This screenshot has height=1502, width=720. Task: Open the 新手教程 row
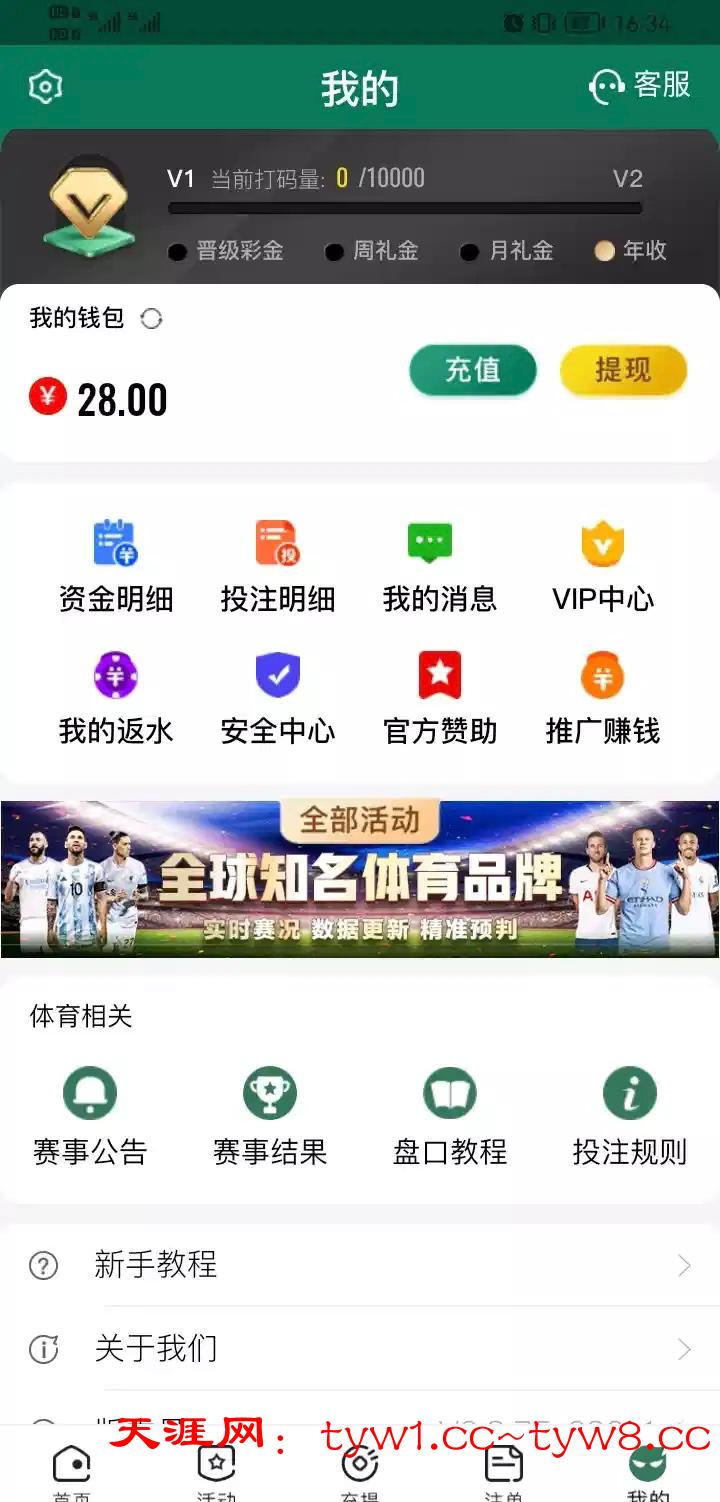(x=360, y=1265)
